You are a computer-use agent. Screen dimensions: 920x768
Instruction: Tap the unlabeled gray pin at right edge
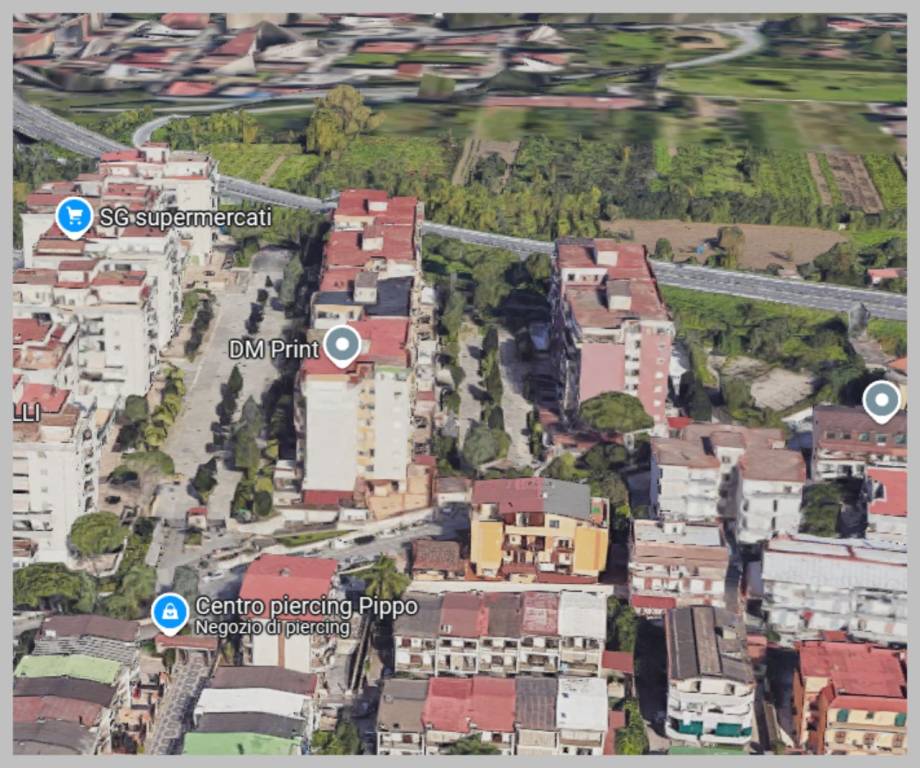(881, 400)
